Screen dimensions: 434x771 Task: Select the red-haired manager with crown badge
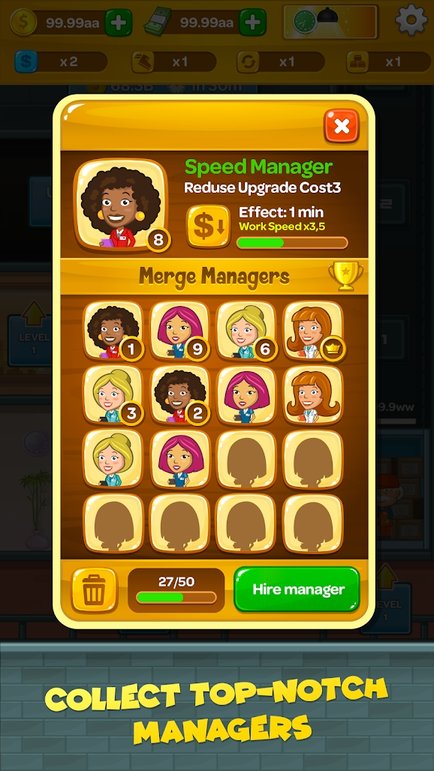tap(313, 331)
